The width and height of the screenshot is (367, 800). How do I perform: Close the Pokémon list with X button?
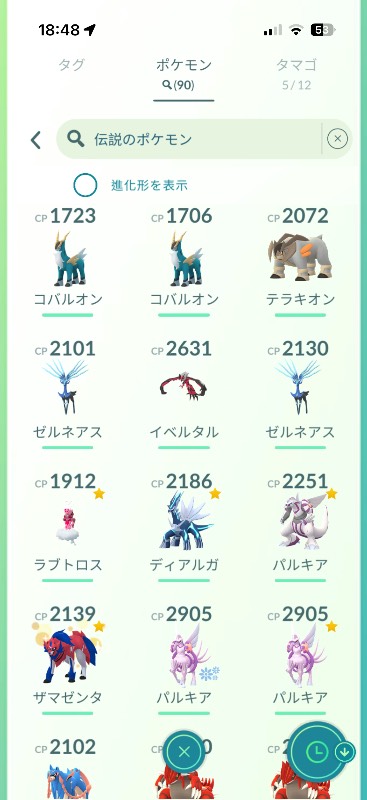[184, 751]
